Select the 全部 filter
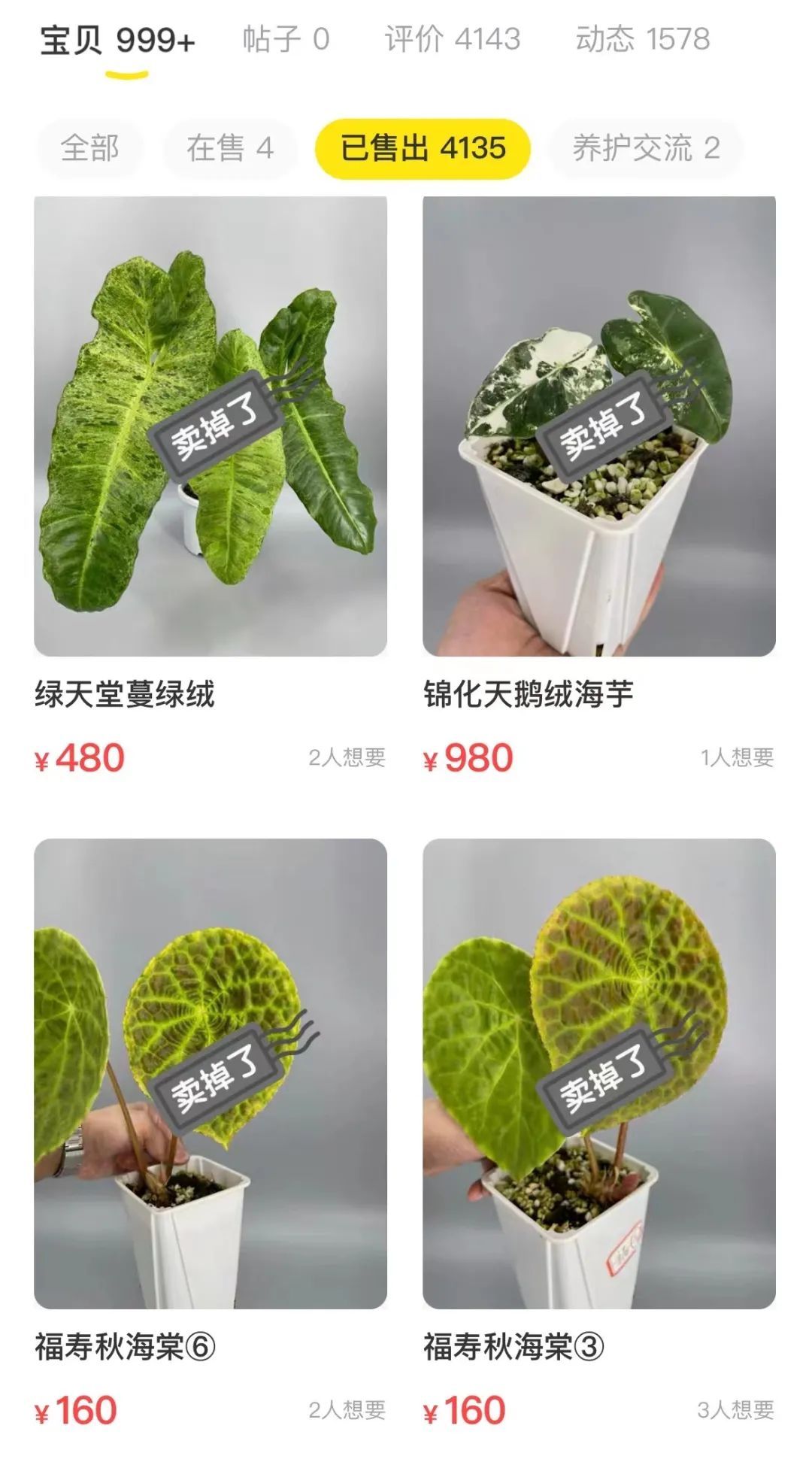This screenshot has height=1462, width=812. coord(92,150)
